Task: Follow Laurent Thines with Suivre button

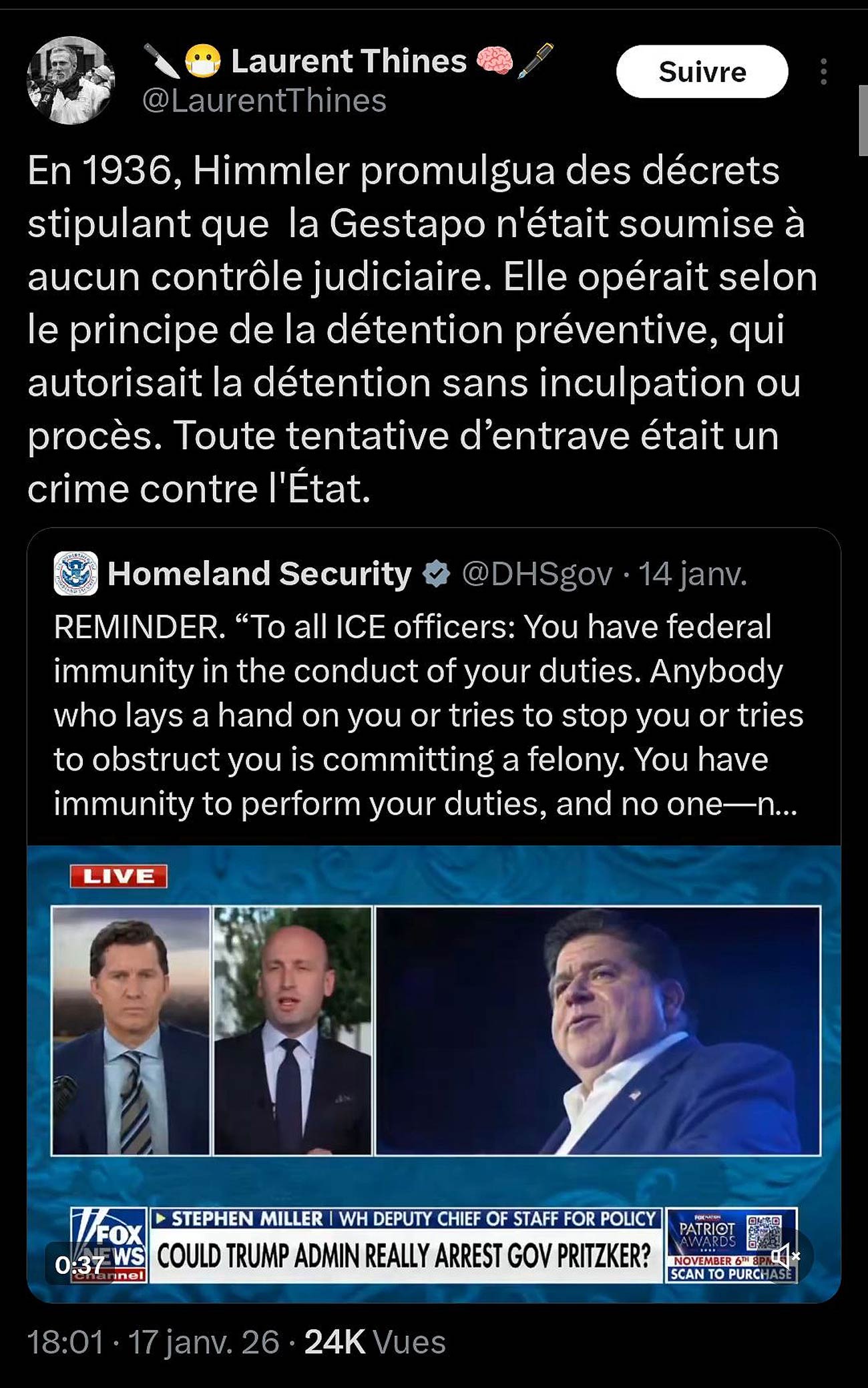Action: [x=702, y=71]
